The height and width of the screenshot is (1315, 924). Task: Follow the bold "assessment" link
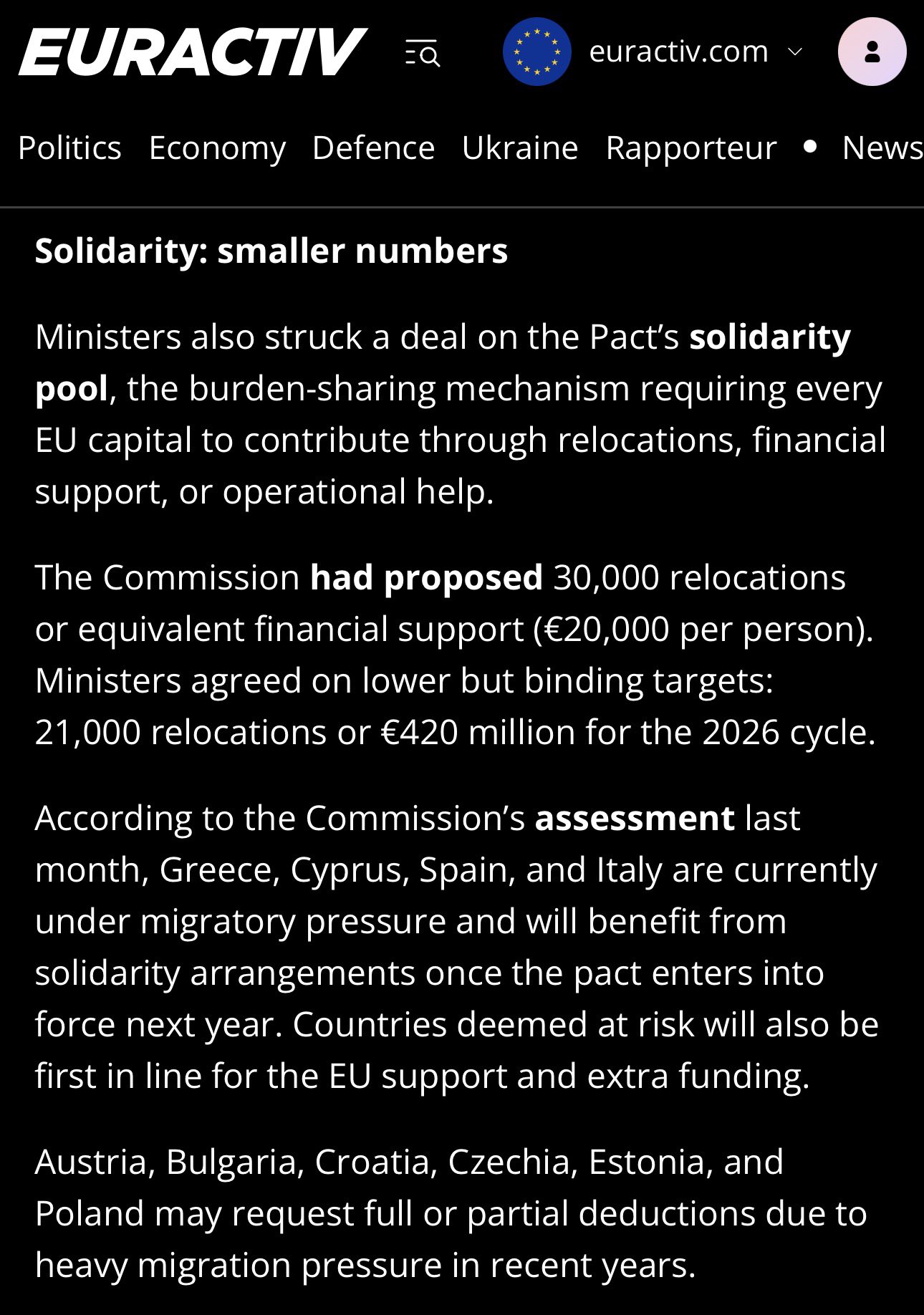(635, 818)
